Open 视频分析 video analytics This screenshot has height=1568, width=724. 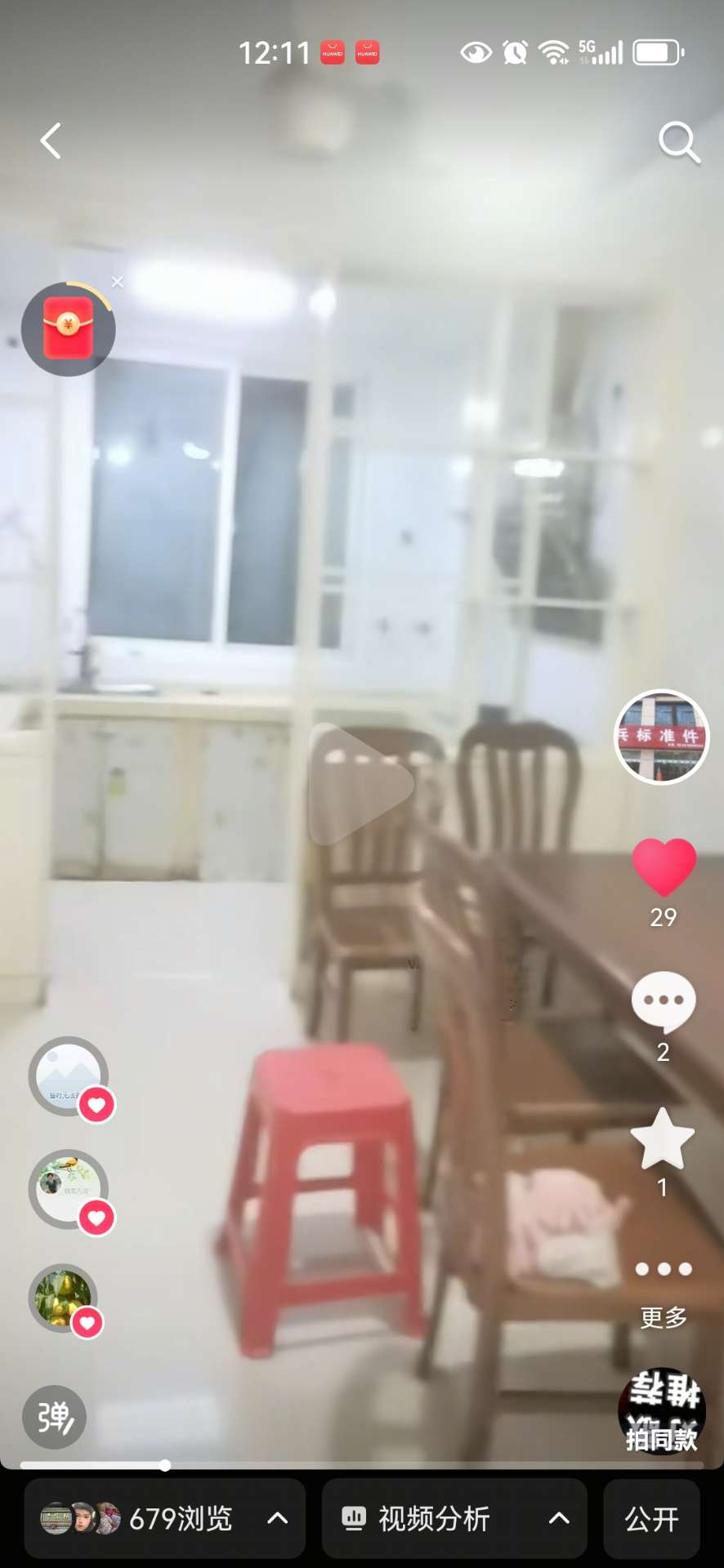click(454, 1518)
